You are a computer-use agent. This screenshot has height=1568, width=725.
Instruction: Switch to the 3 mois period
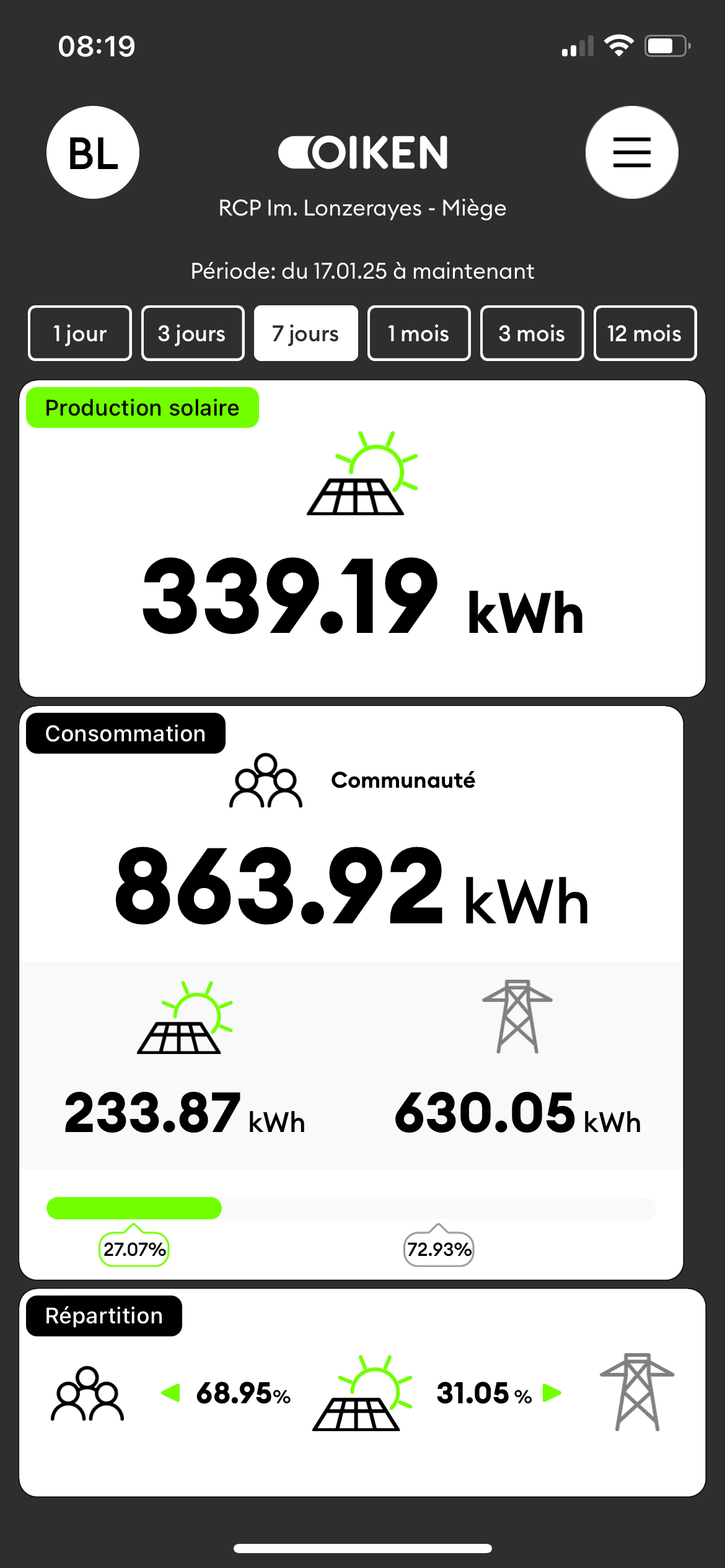pos(532,333)
